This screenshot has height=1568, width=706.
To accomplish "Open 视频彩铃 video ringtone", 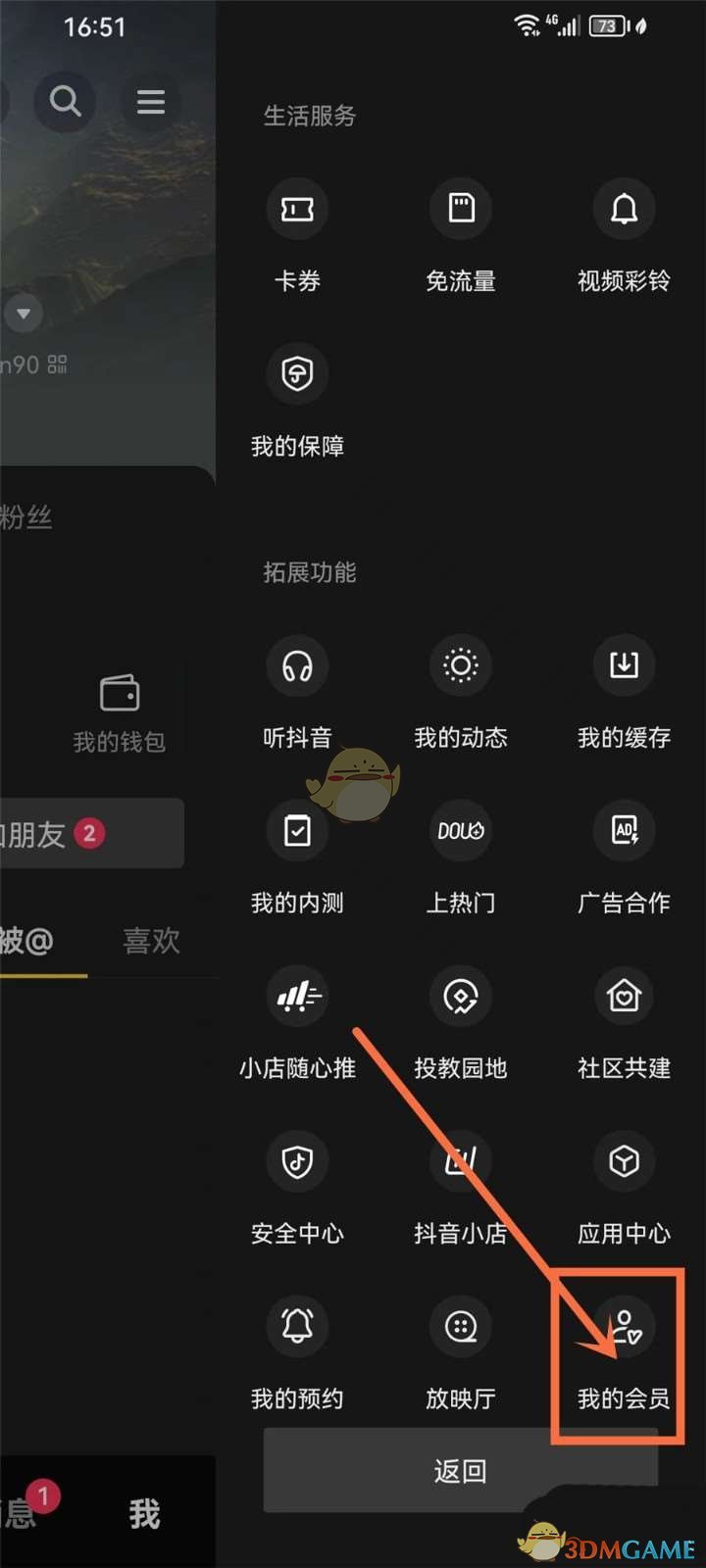I will [x=624, y=210].
